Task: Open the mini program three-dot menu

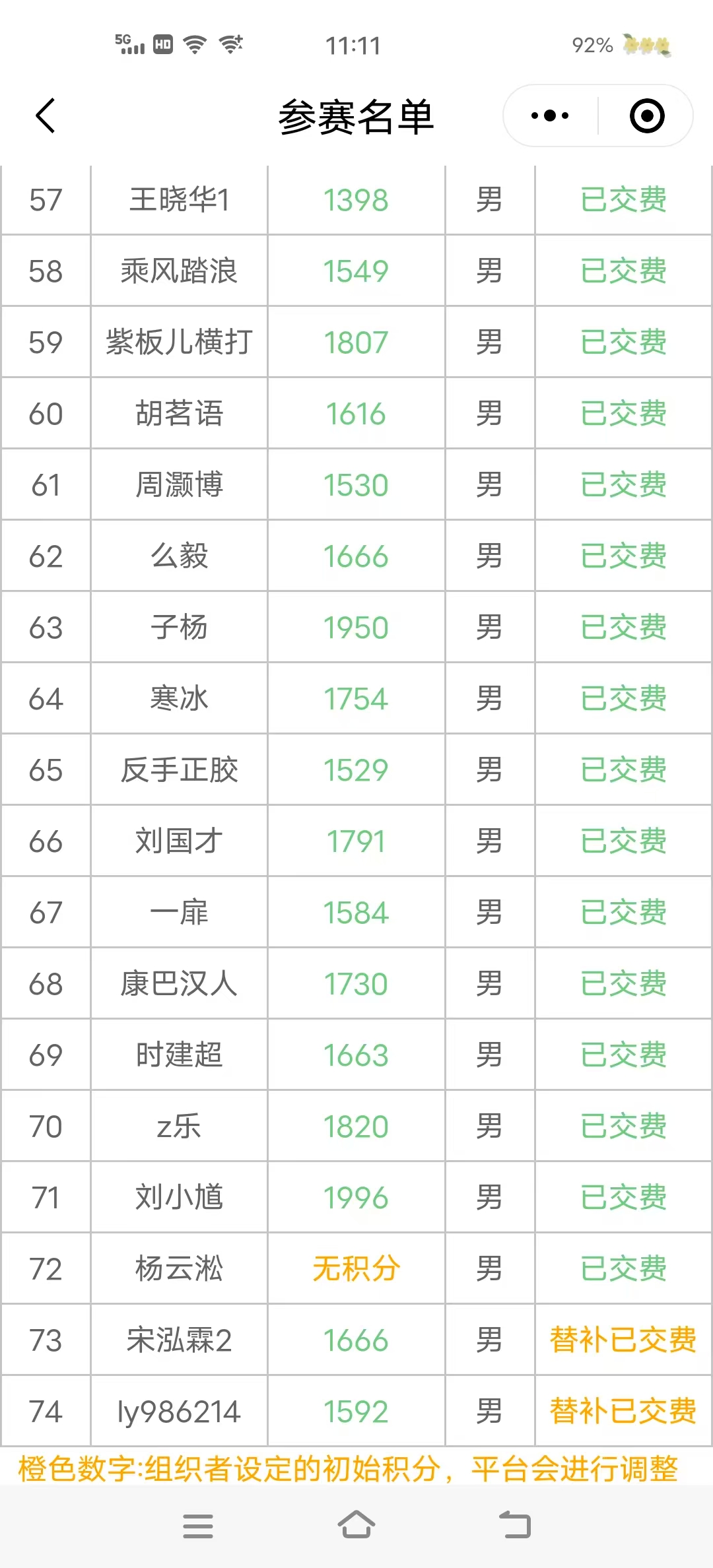Action: click(x=550, y=116)
